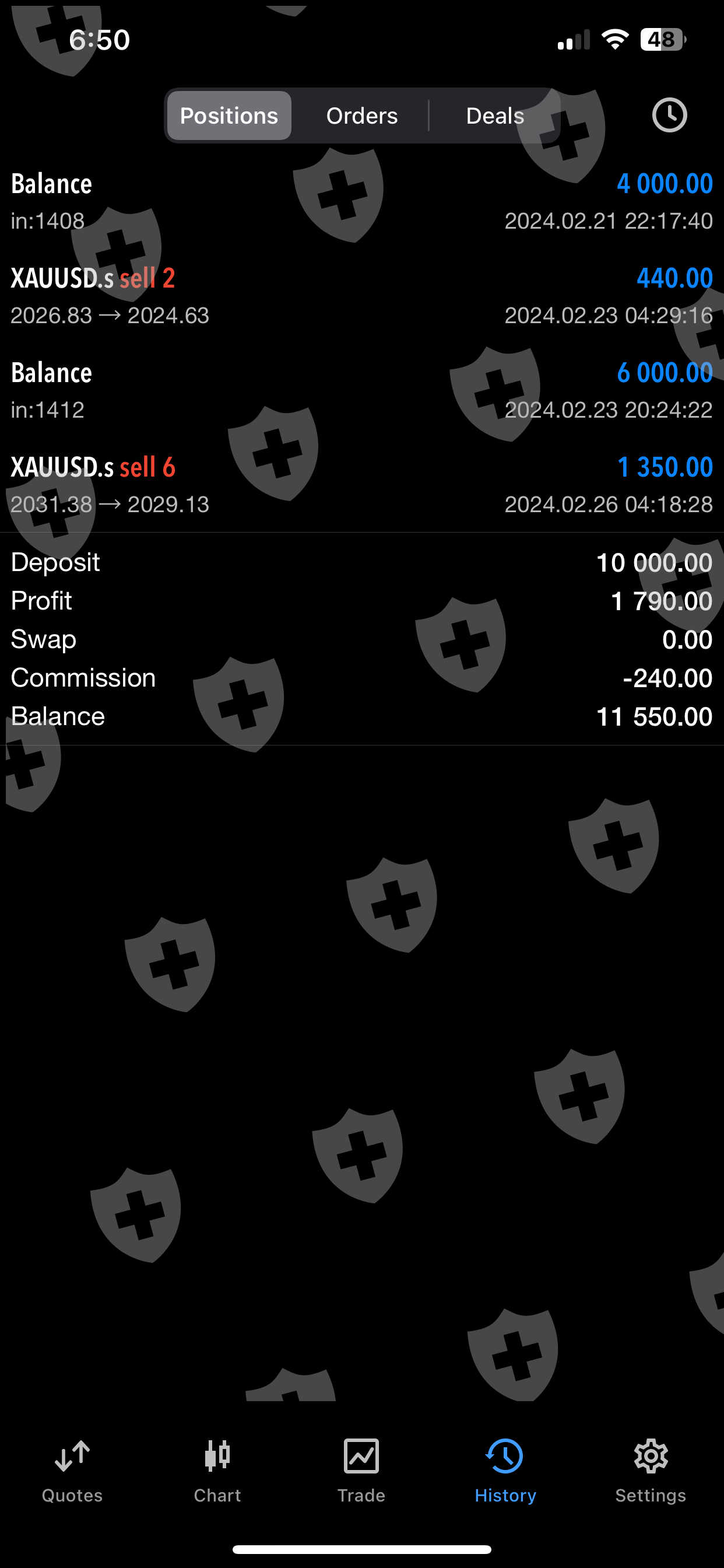Viewport: 724px width, 1568px height.
Task: Tap the History tab
Action: pyautogui.click(x=505, y=1471)
